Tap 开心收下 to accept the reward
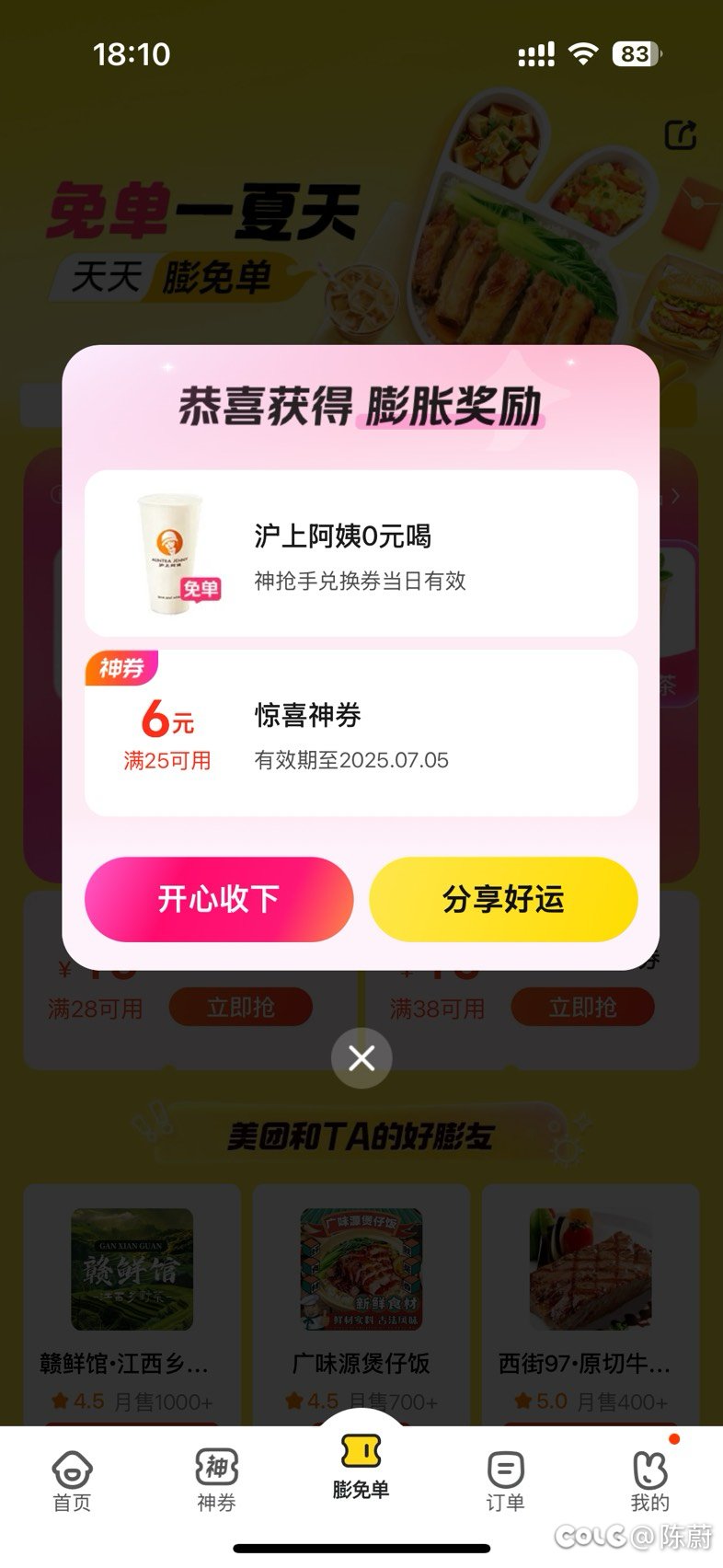This screenshot has width=723, height=1568. click(219, 899)
